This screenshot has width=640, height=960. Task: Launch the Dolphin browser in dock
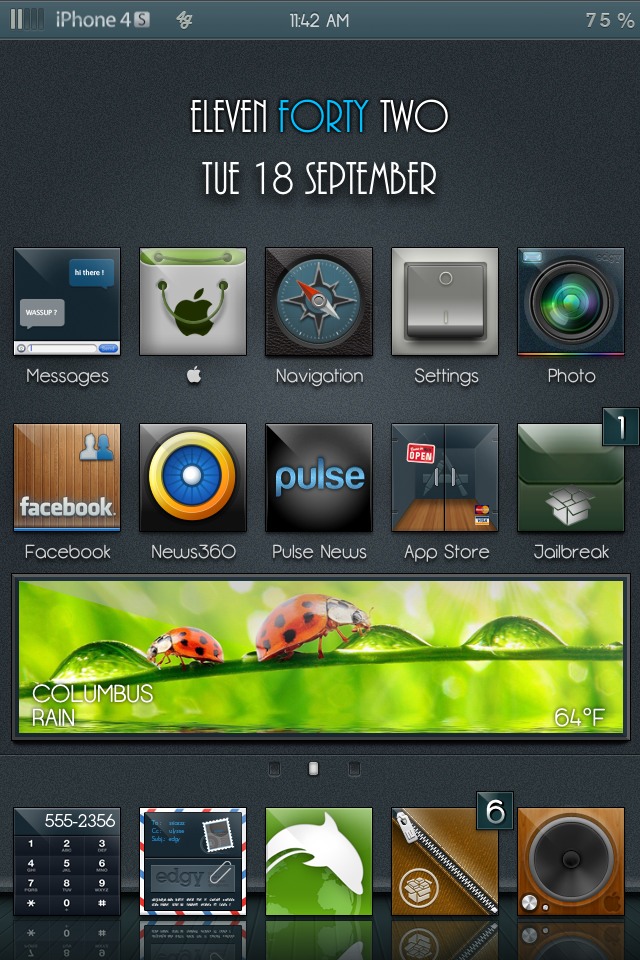pos(319,862)
